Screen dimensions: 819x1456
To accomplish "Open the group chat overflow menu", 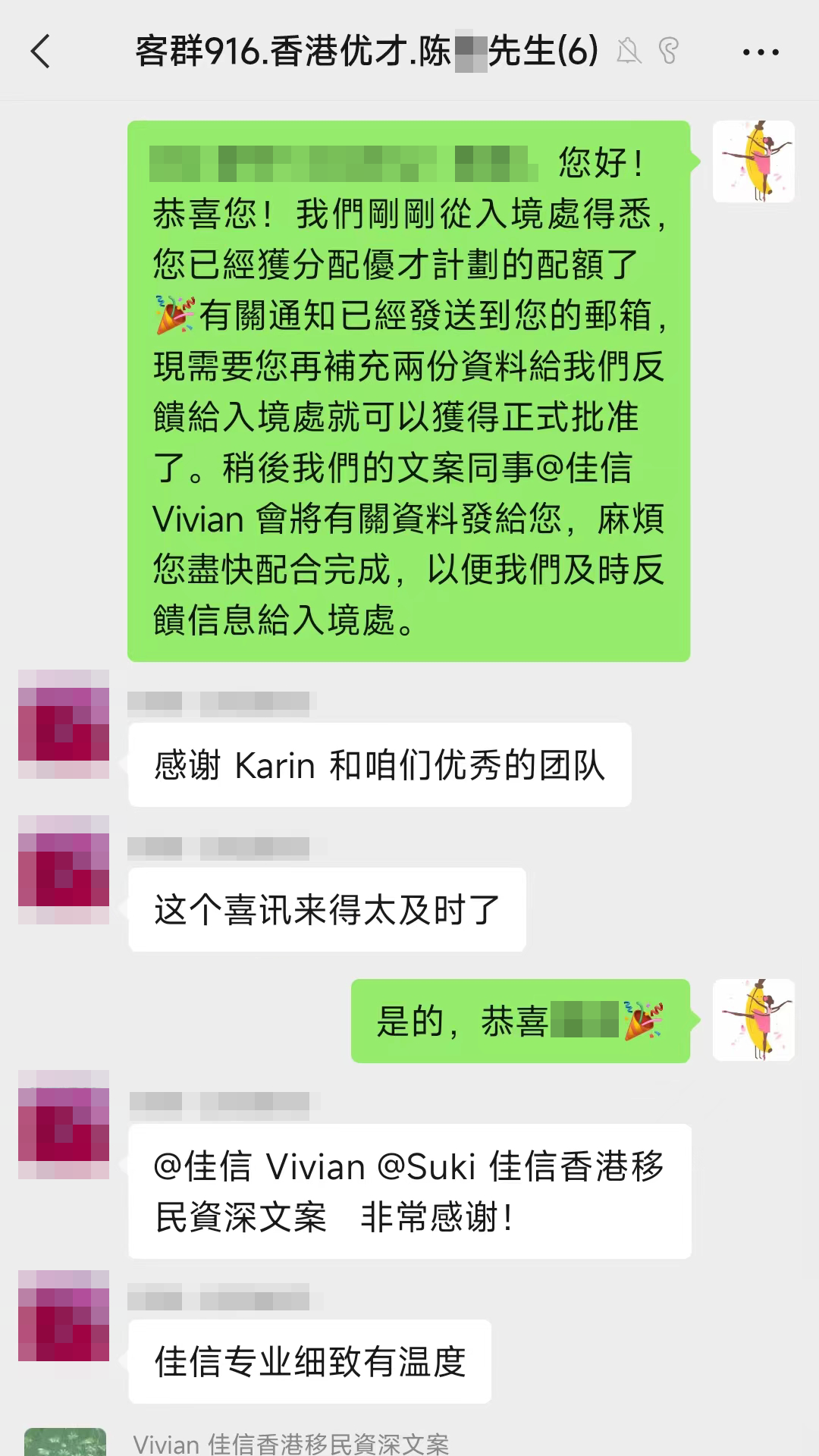I will point(761,52).
